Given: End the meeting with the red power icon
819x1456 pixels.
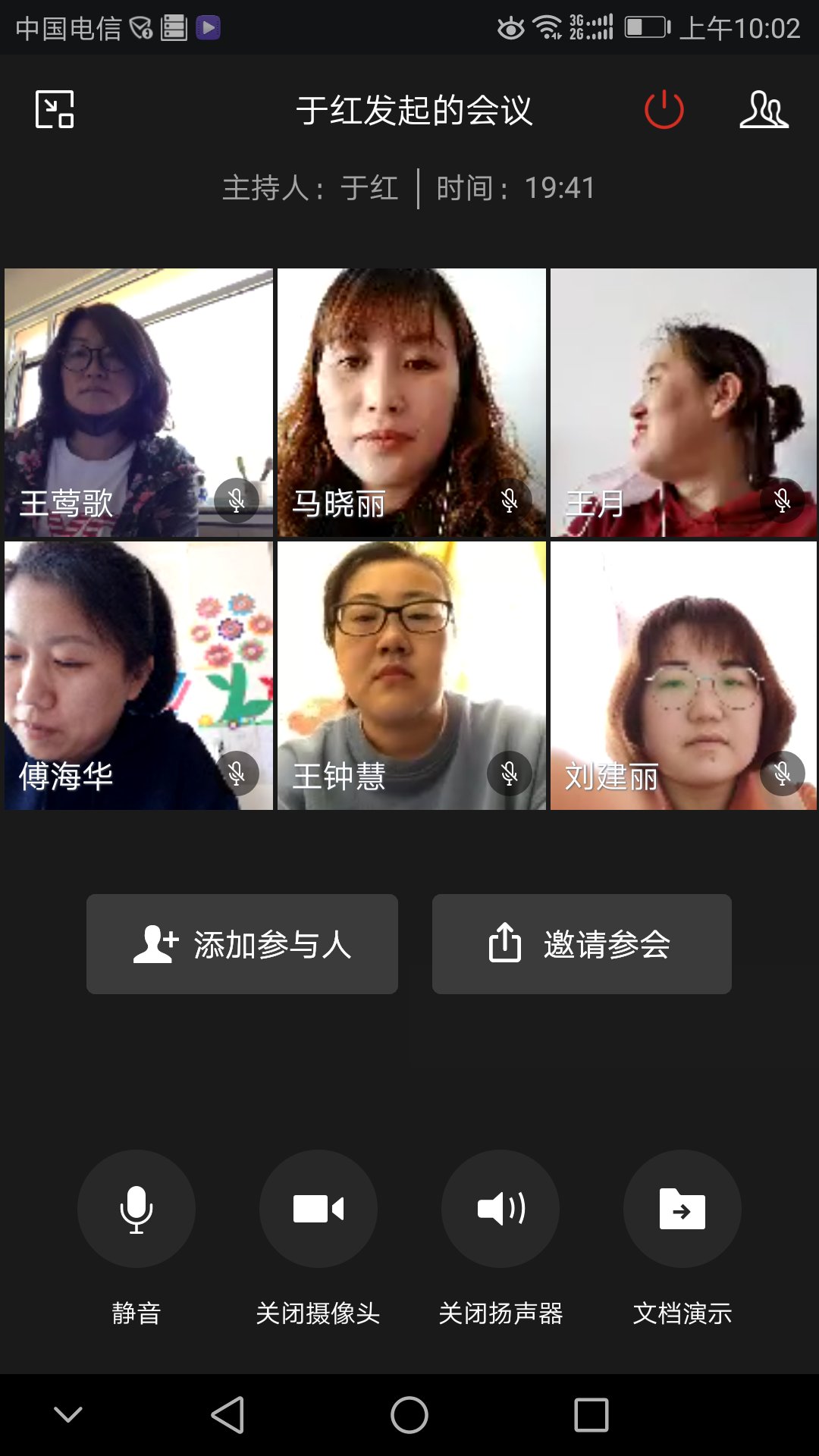Looking at the screenshot, I should tap(664, 110).
